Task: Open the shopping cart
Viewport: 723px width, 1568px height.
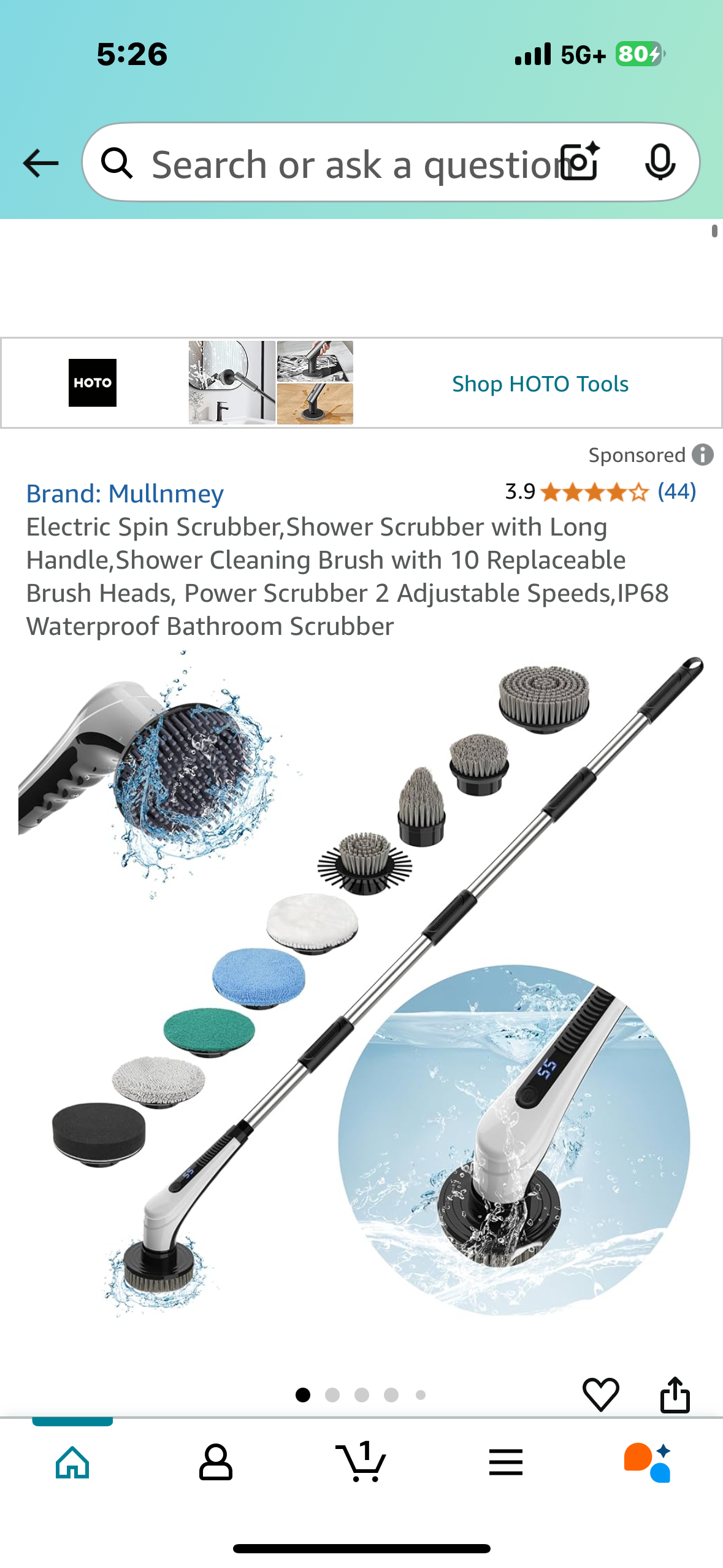Action: [361, 1462]
